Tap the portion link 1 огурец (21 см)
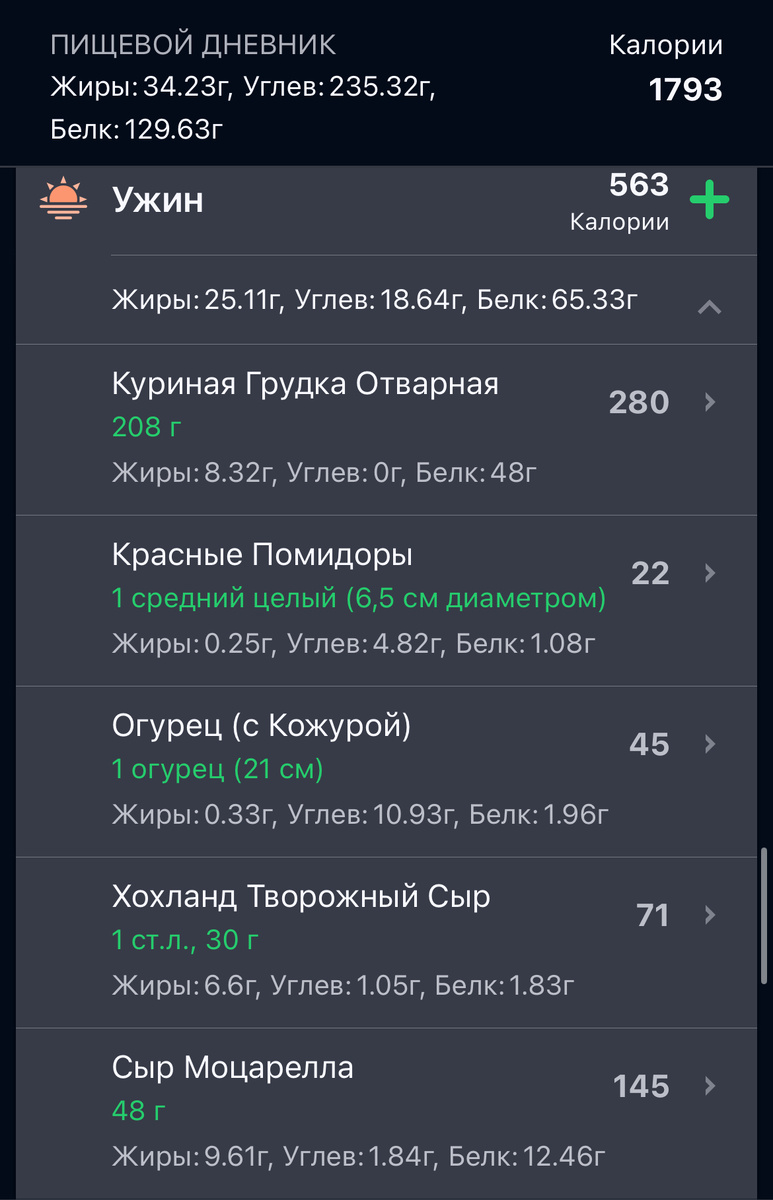The width and height of the screenshot is (773, 1200). [217, 768]
